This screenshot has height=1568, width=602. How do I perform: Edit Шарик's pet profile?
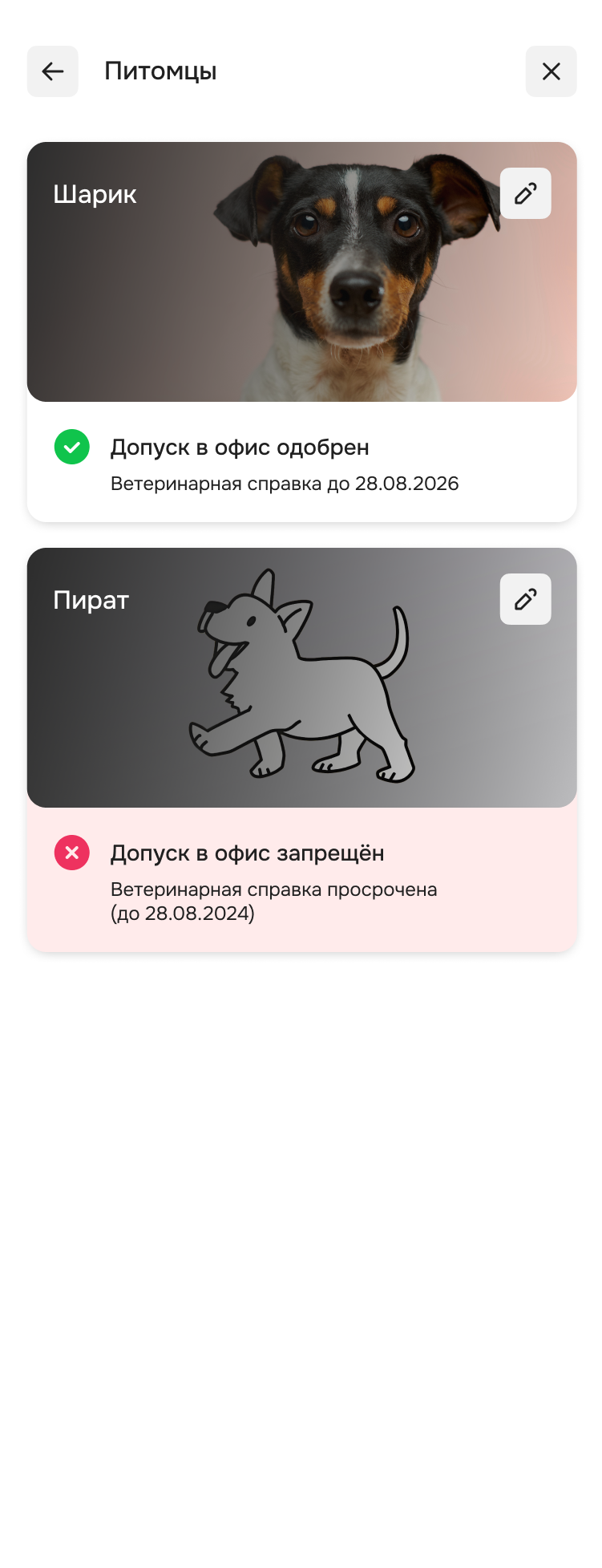pos(525,193)
